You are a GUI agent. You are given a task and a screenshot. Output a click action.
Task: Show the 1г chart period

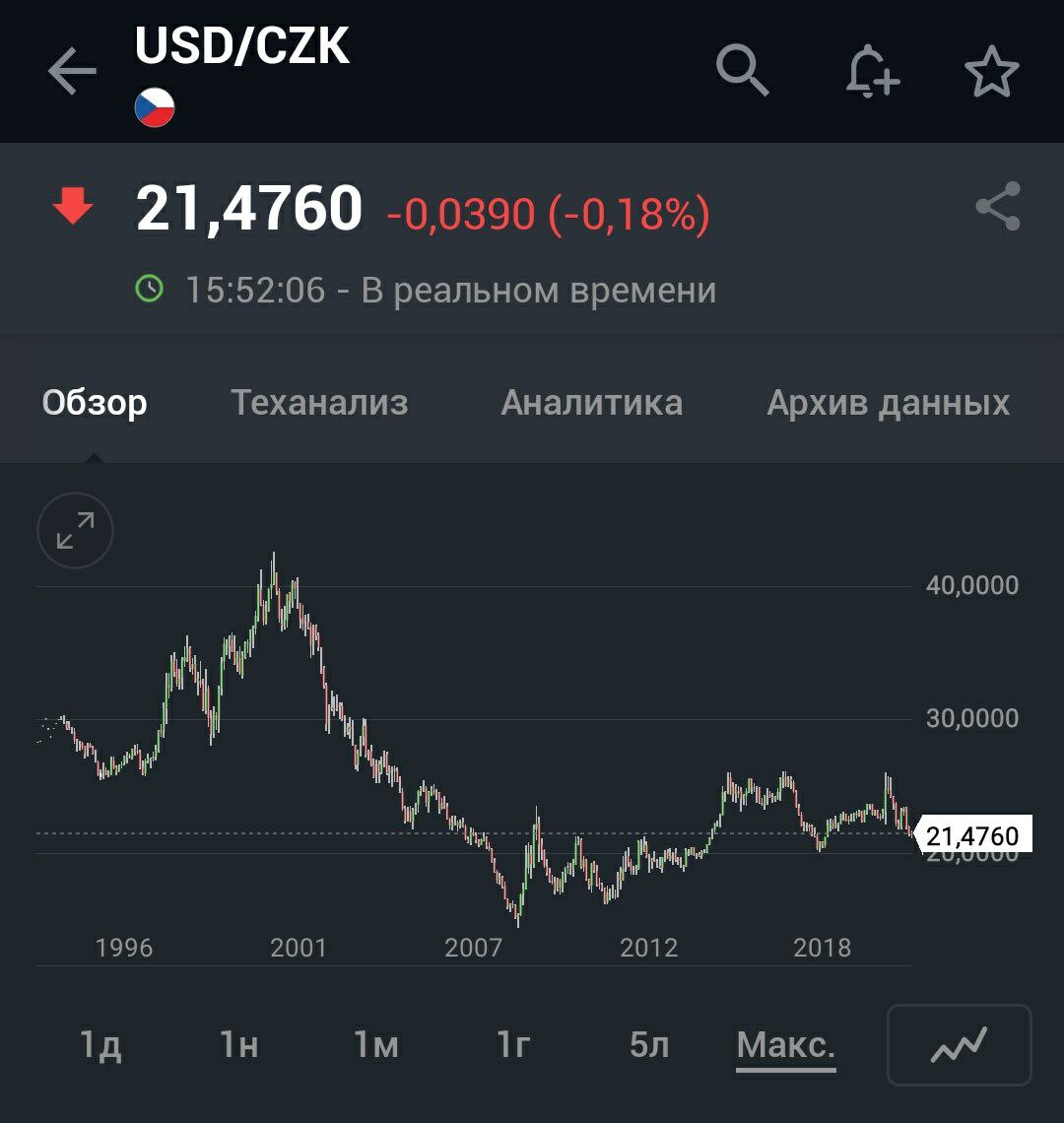[513, 1045]
